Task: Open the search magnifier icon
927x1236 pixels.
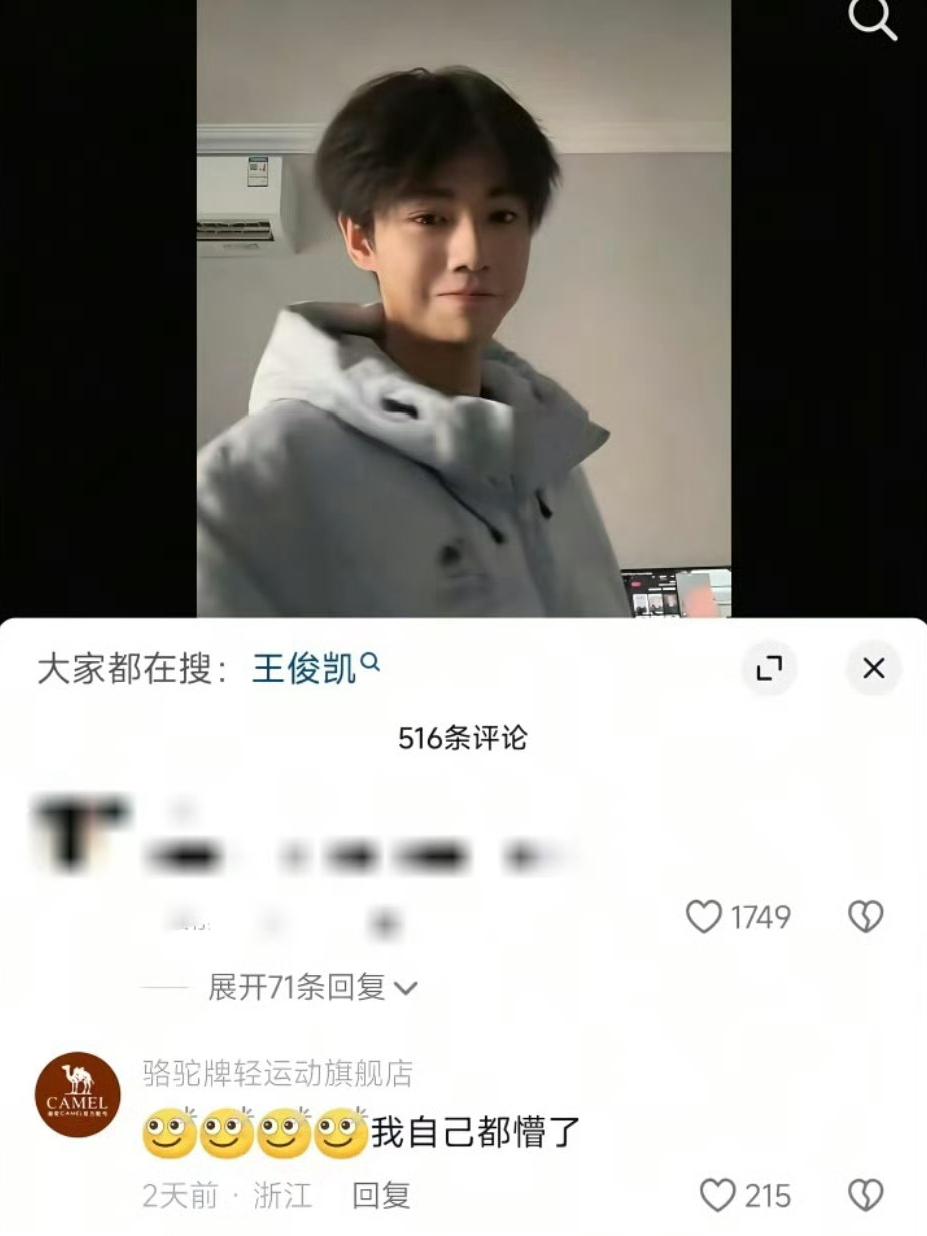Action: [872, 20]
